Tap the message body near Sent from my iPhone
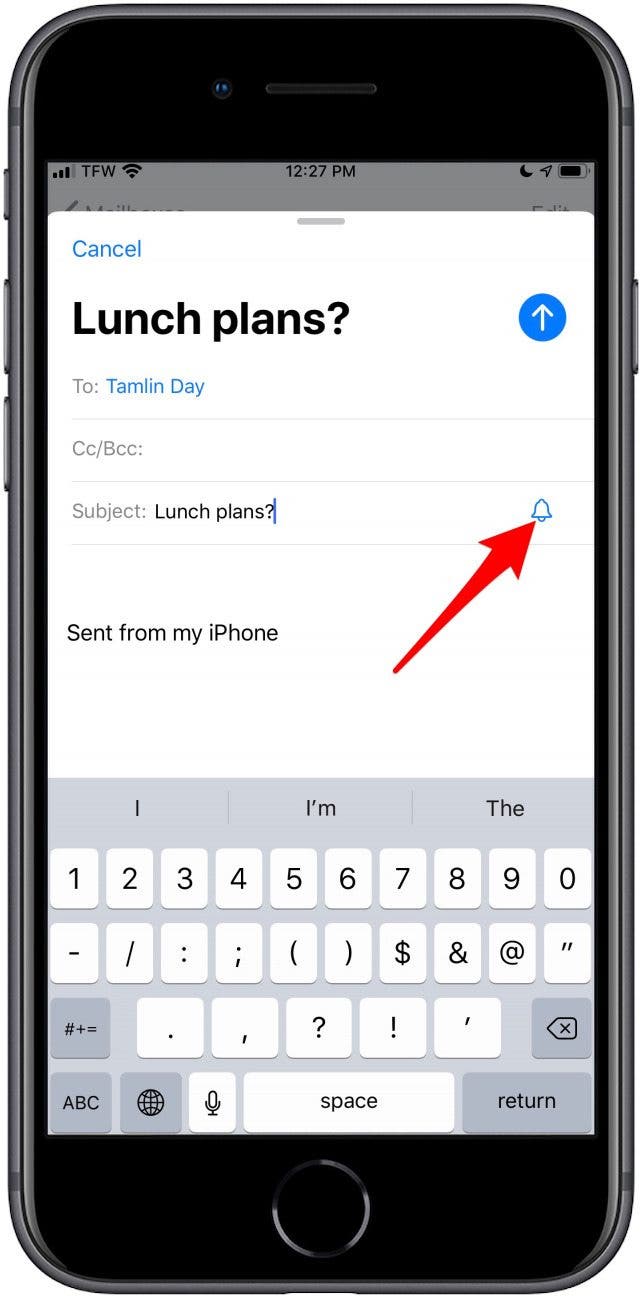 click(172, 633)
